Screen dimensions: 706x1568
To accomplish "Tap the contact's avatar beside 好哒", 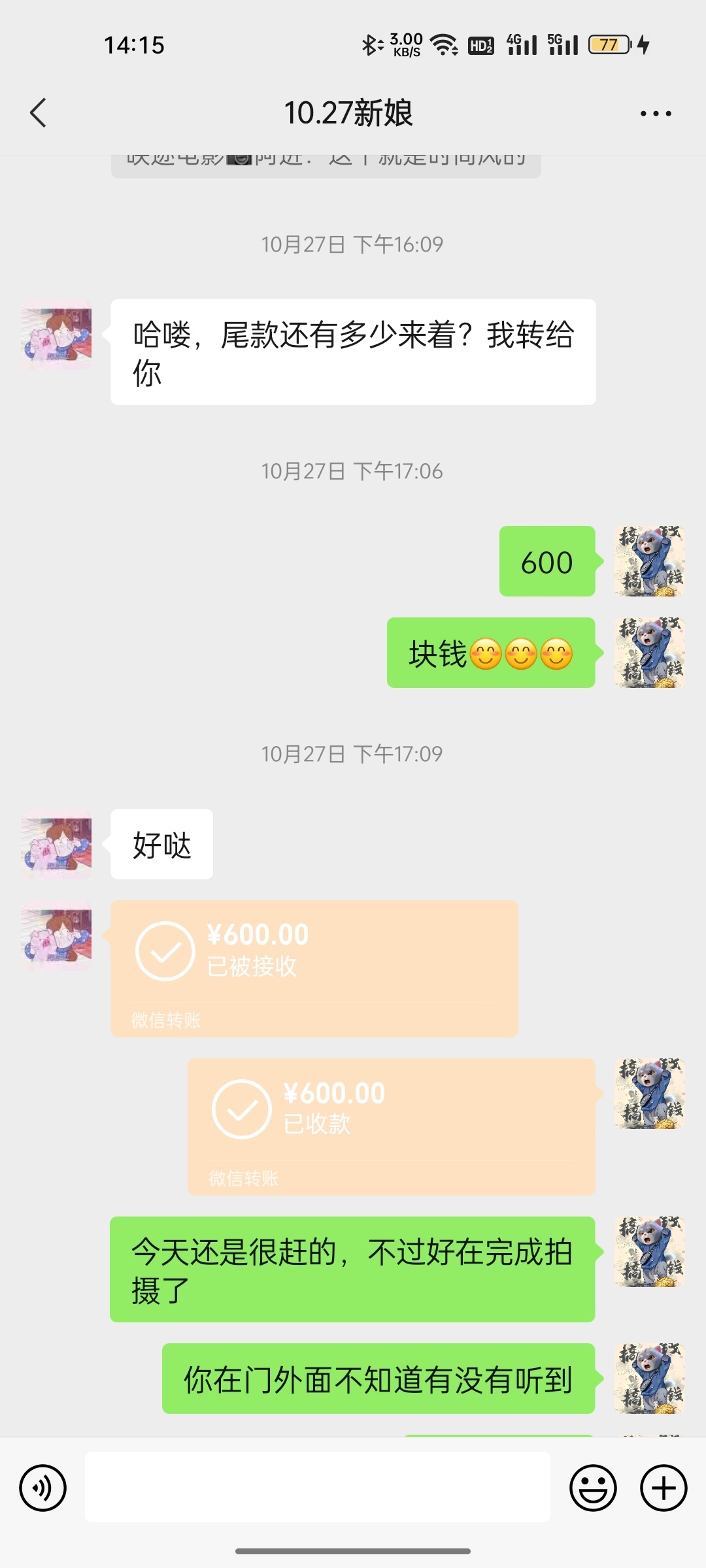I will (x=56, y=844).
